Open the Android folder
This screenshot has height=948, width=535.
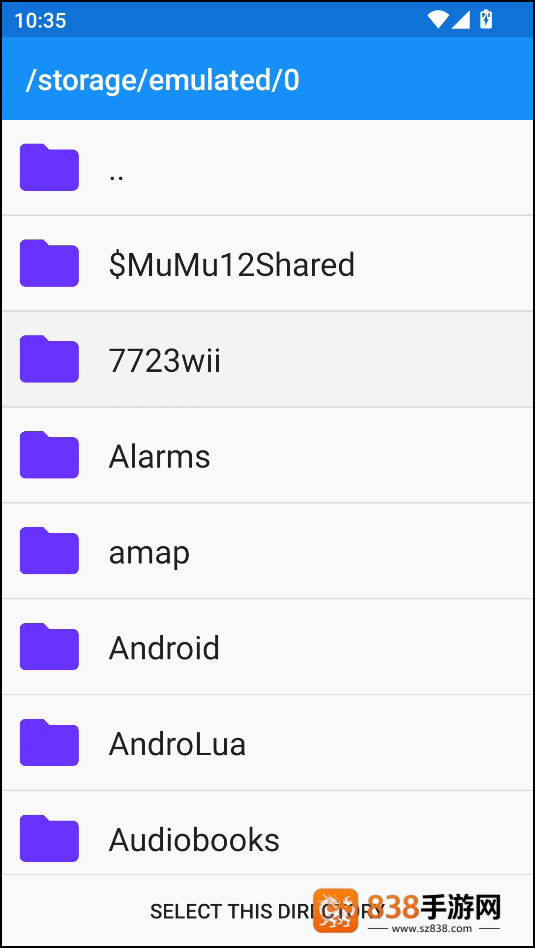pos(267,647)
